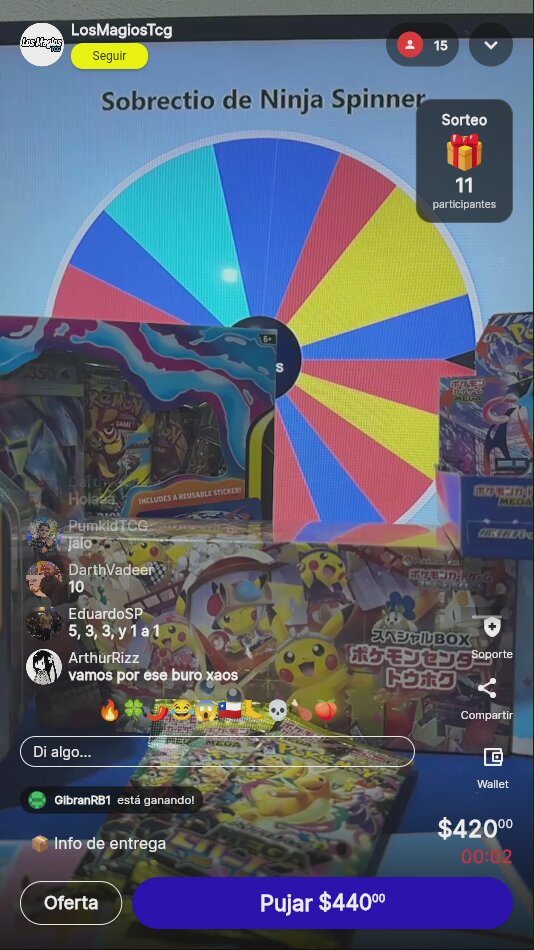Screen dimensions: 534x950
Task: Share this live stream via Compartir
Action: 487,699
